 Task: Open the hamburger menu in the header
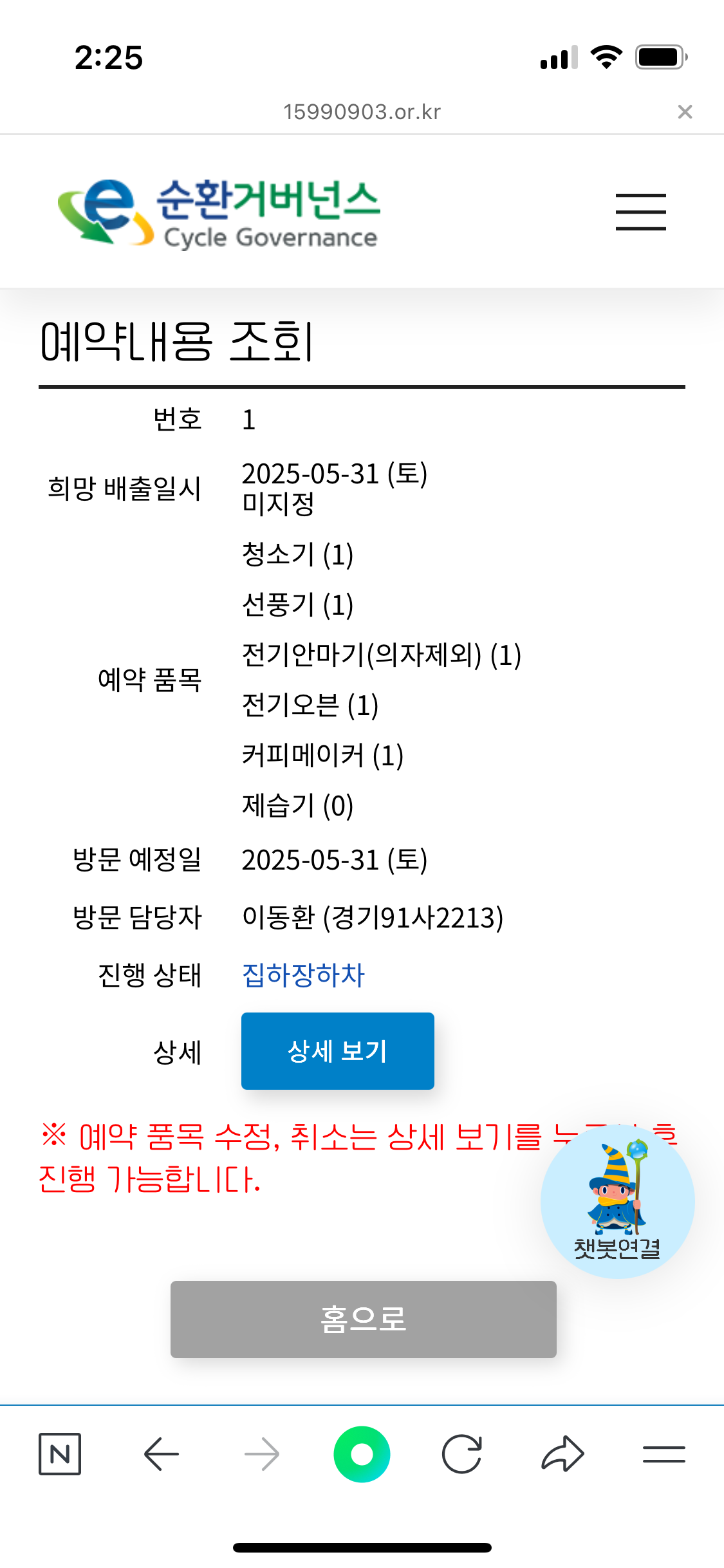pyautogui.click(x=640, y=212)
